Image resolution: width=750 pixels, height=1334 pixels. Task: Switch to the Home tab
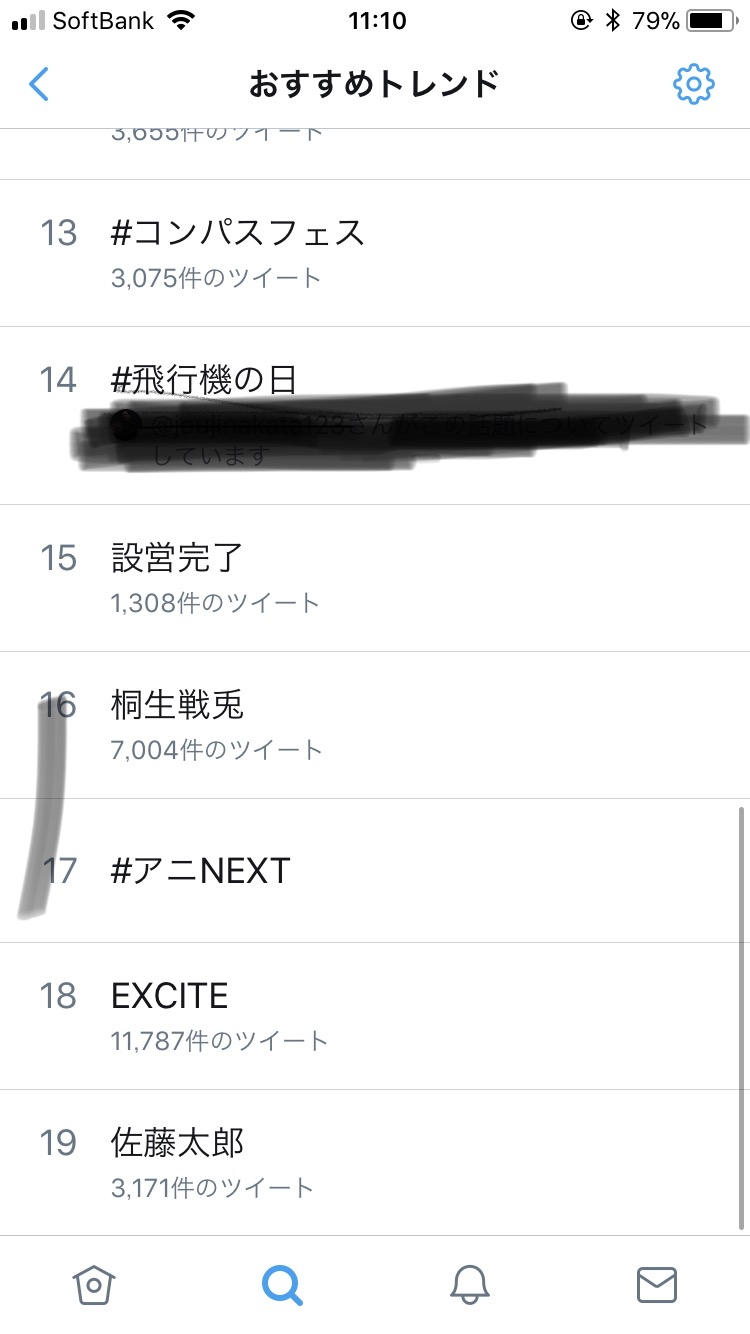point(94,1284)
